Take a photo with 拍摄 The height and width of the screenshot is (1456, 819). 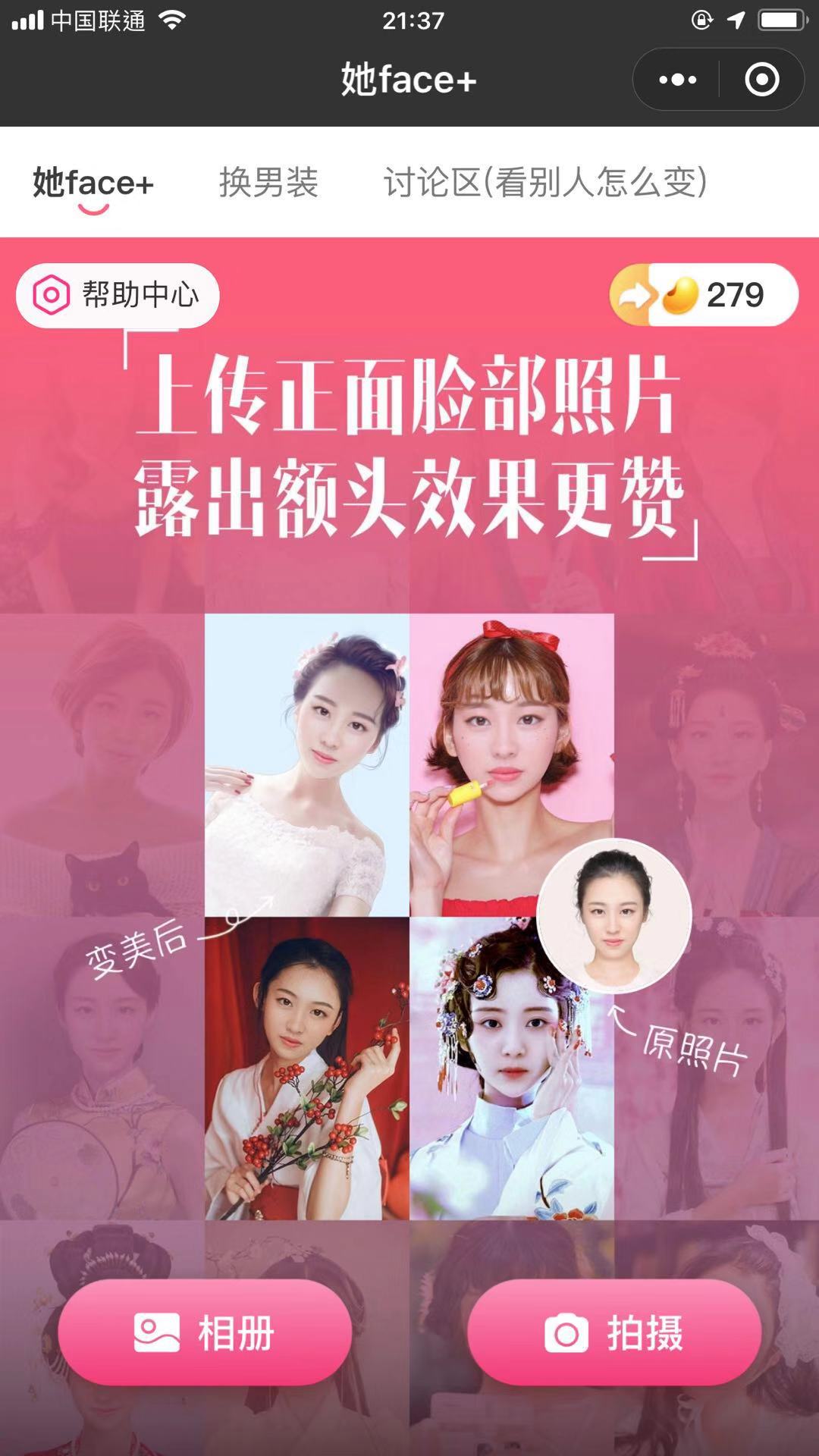pos(614,1332)
